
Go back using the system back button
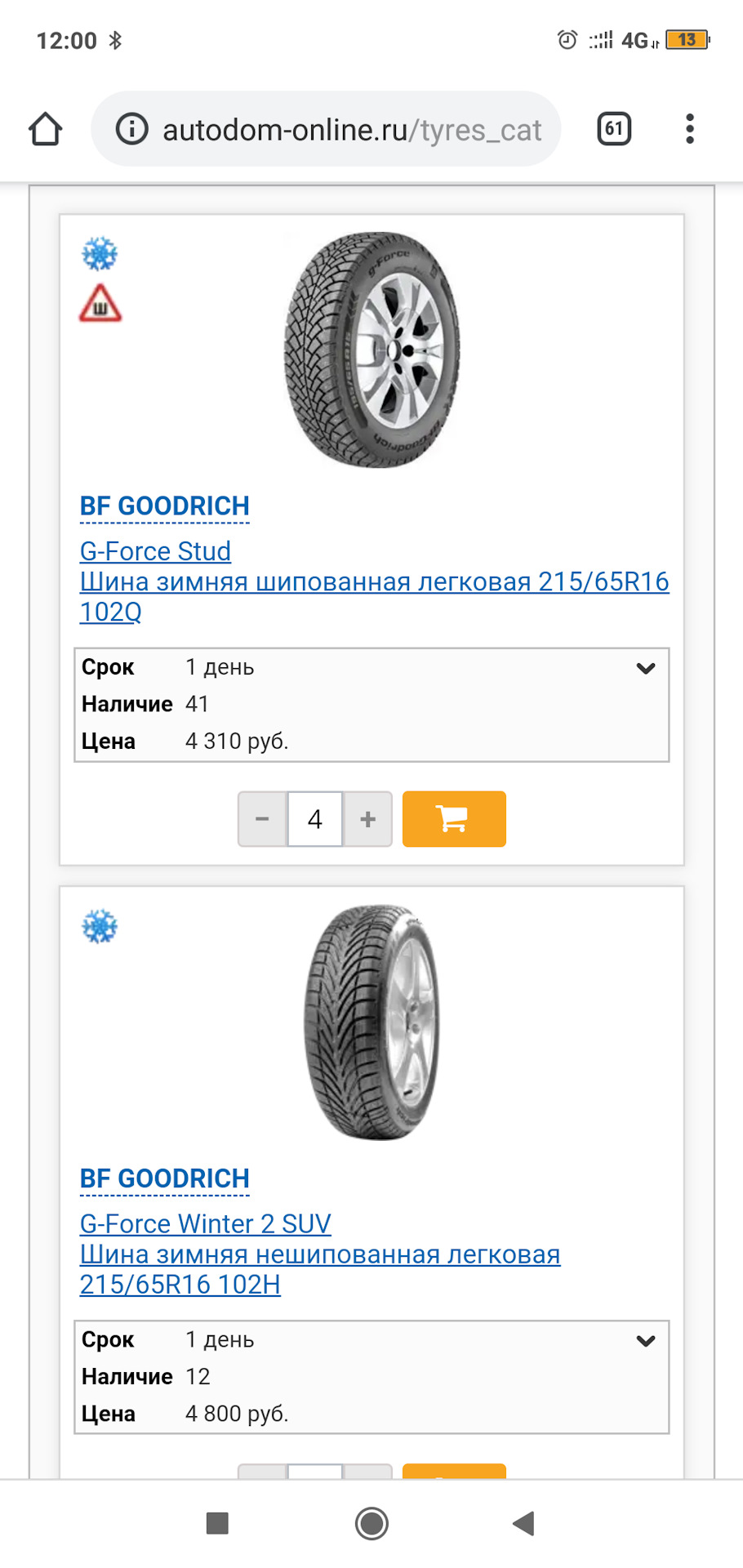(x=523, y=1523)
